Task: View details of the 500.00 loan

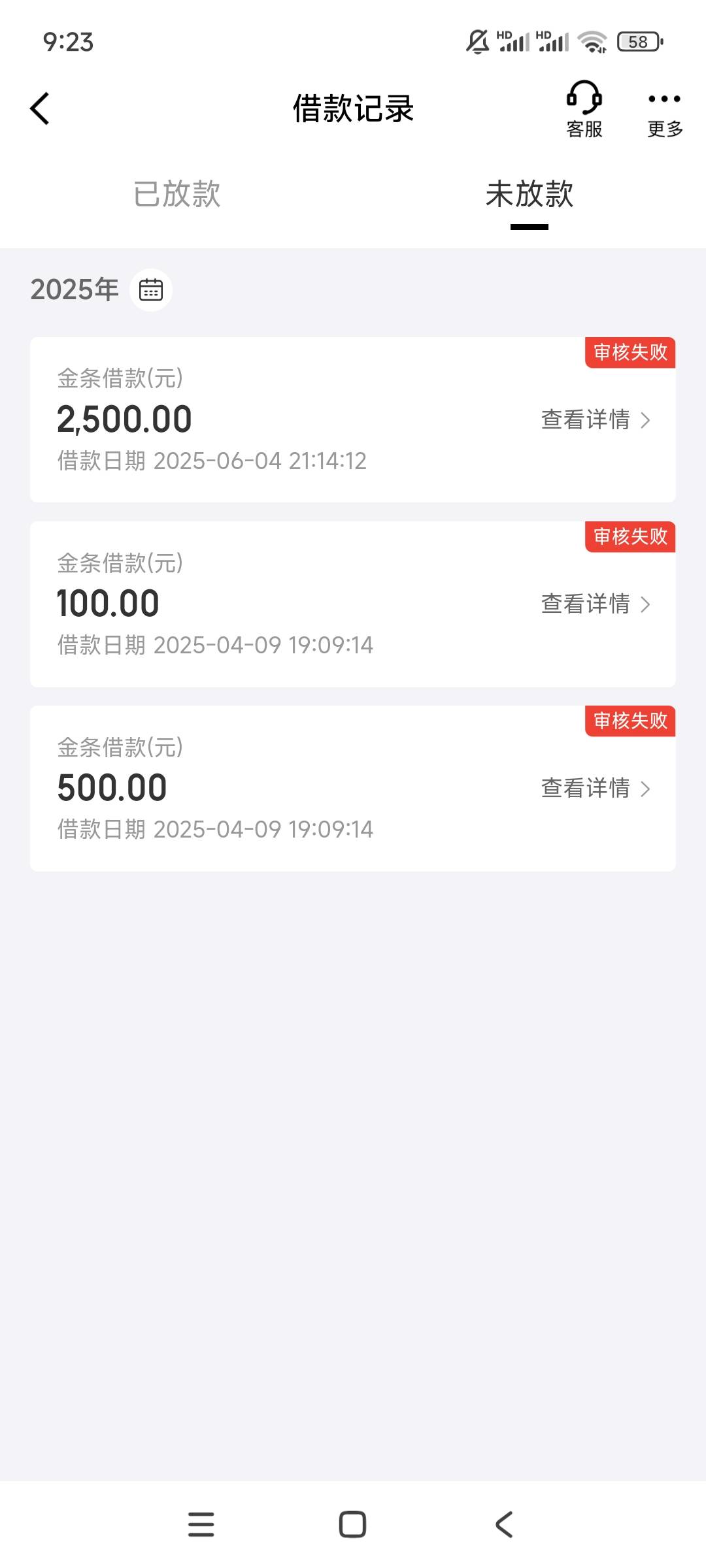Action: [x=596, y=788]
